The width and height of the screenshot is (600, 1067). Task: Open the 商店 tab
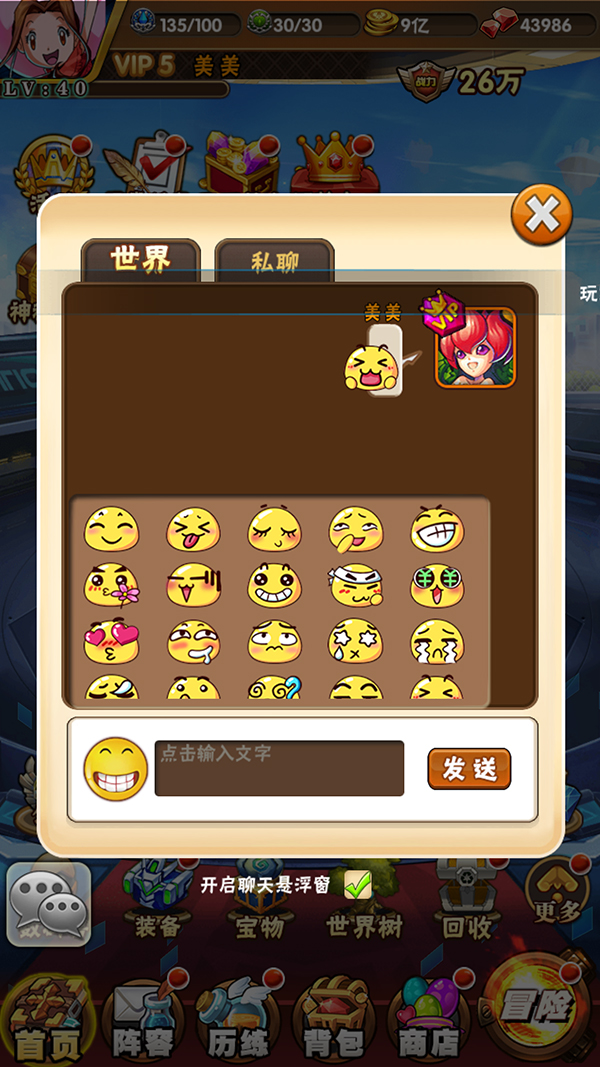coord(428,1020)
